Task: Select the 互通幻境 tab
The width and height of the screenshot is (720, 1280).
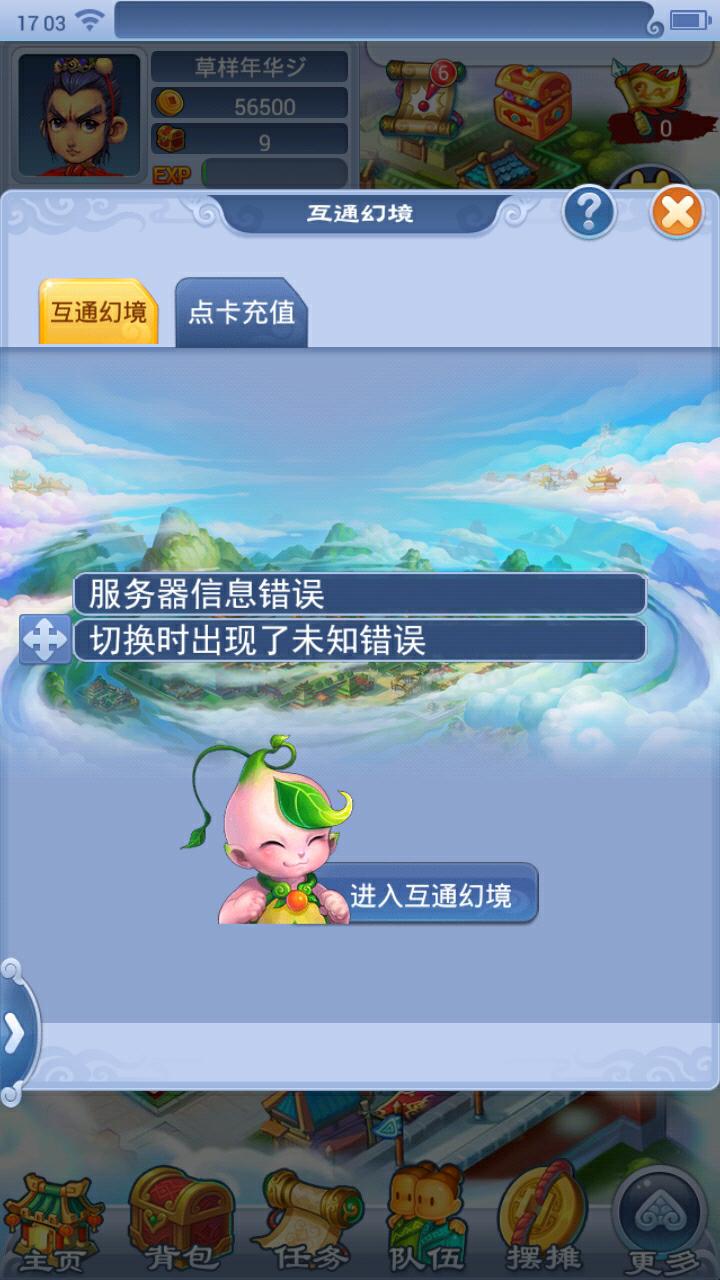Action: click(99, 312)
